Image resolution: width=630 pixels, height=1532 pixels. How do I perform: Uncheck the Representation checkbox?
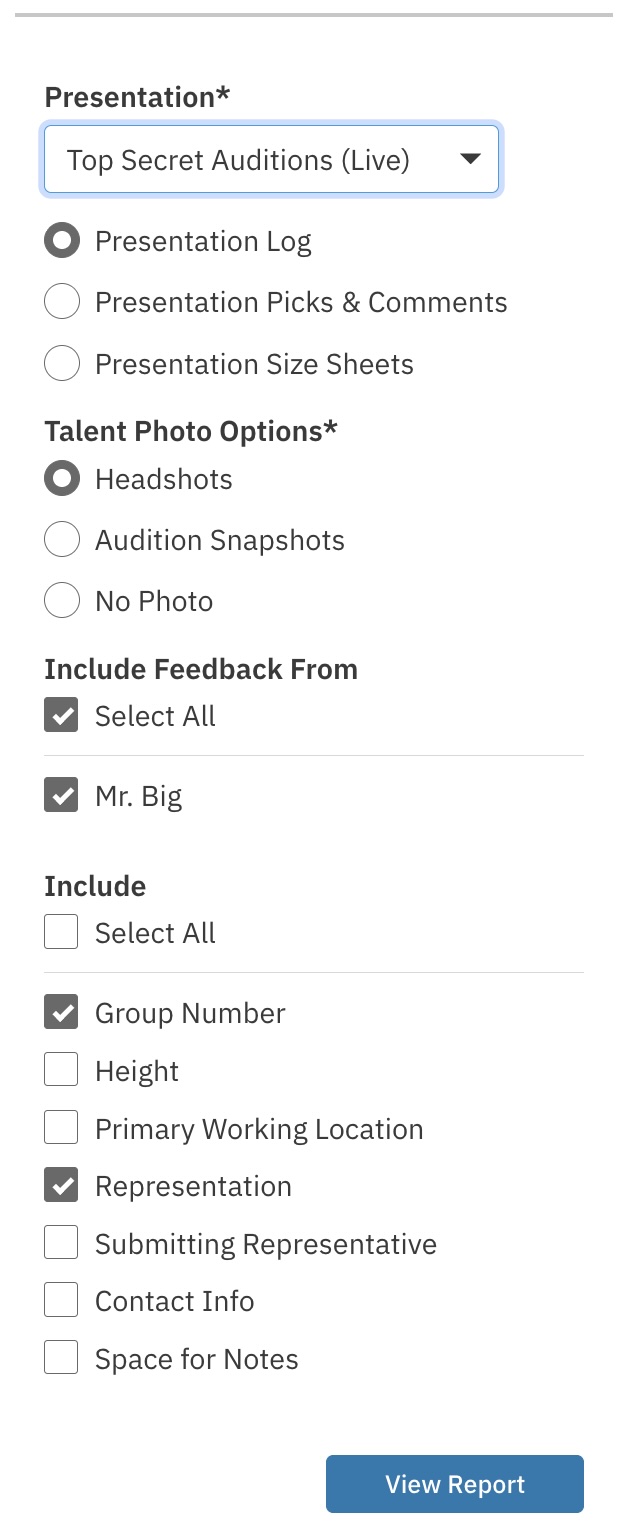pos(62,1186)
